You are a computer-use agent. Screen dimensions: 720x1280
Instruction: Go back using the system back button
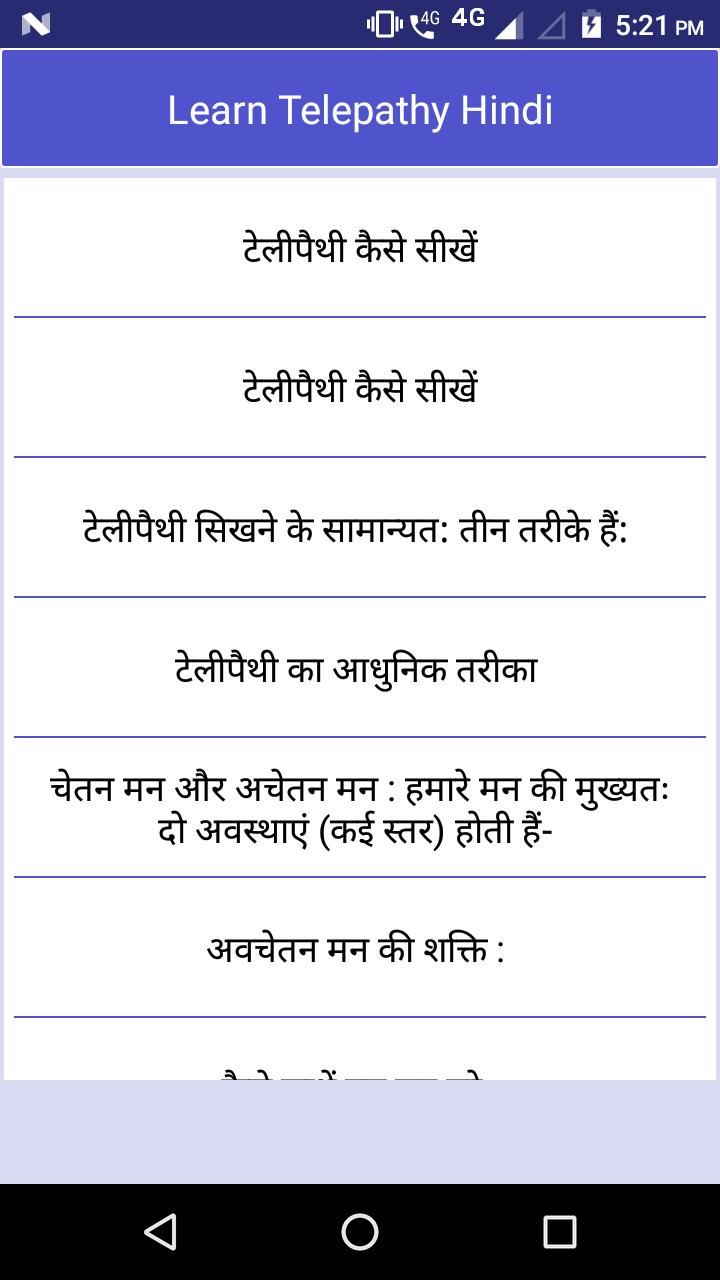click(160, 1232)
